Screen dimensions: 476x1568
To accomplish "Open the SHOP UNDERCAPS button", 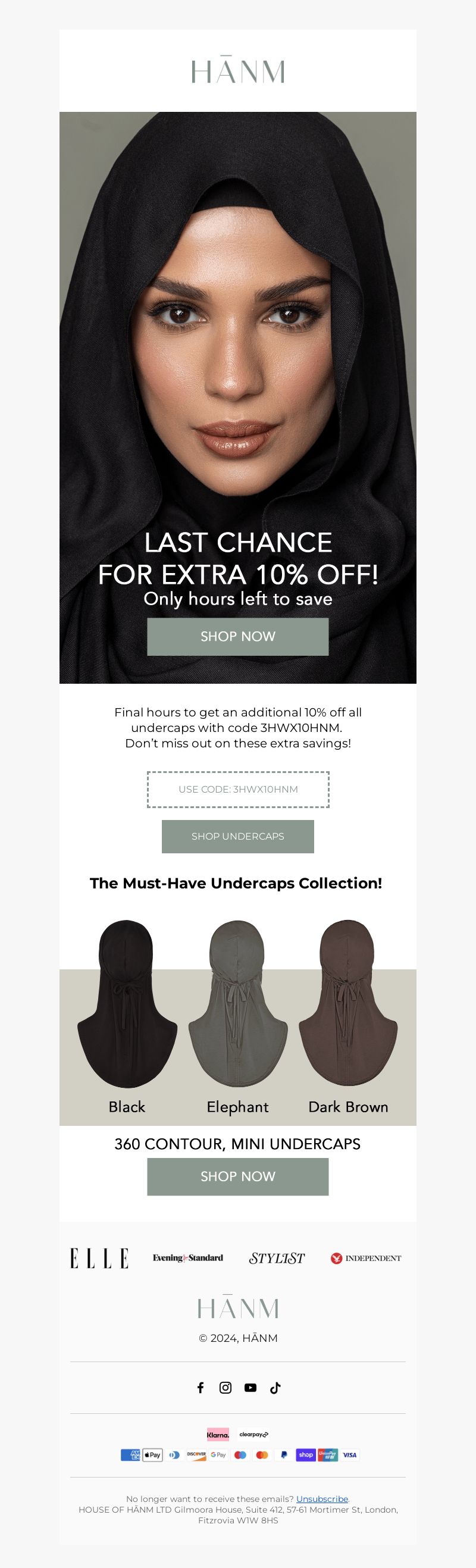I will (x=237, y=835).
